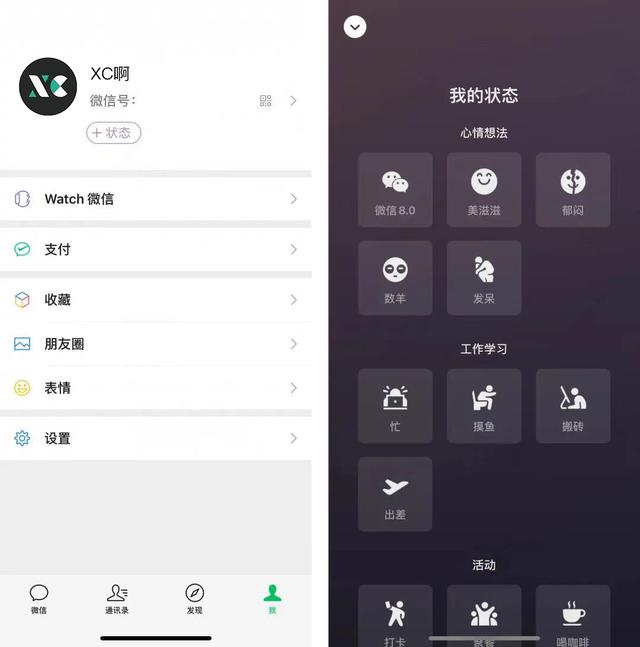Add a status on profile
Viewport: 640px width, 647px height.
113,133
